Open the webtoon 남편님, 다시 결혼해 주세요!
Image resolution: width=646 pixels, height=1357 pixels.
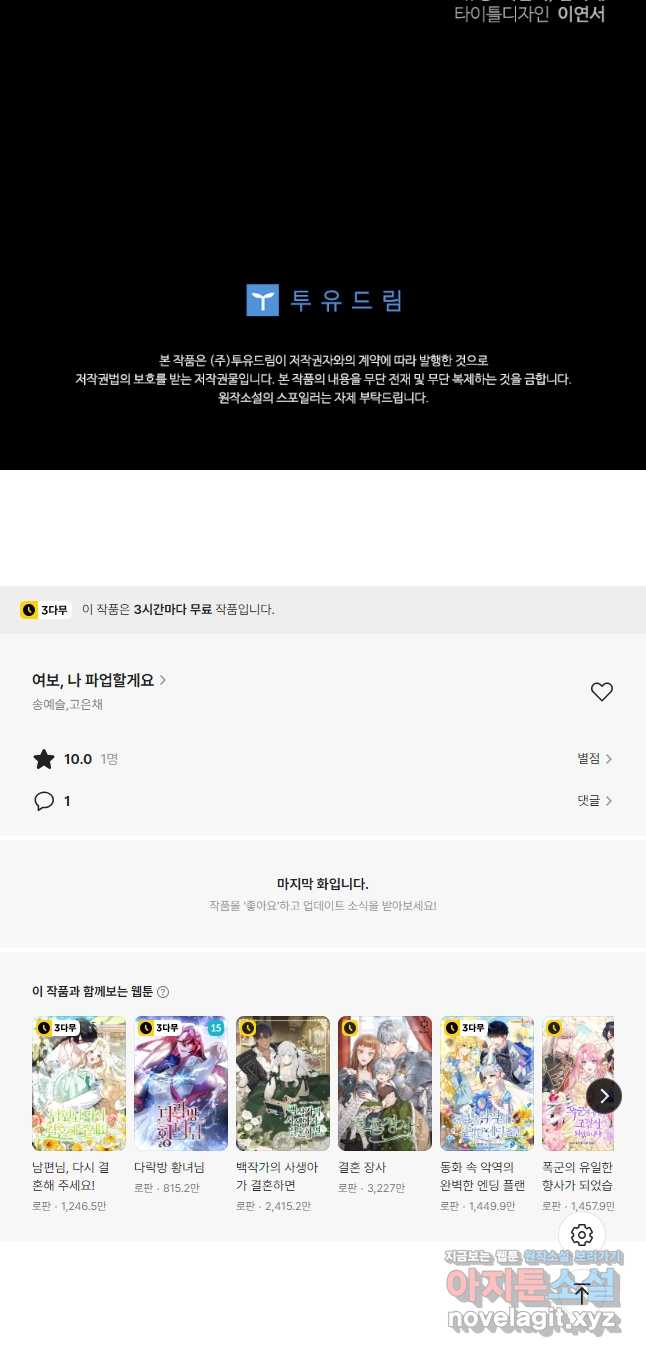(79, 1084)
